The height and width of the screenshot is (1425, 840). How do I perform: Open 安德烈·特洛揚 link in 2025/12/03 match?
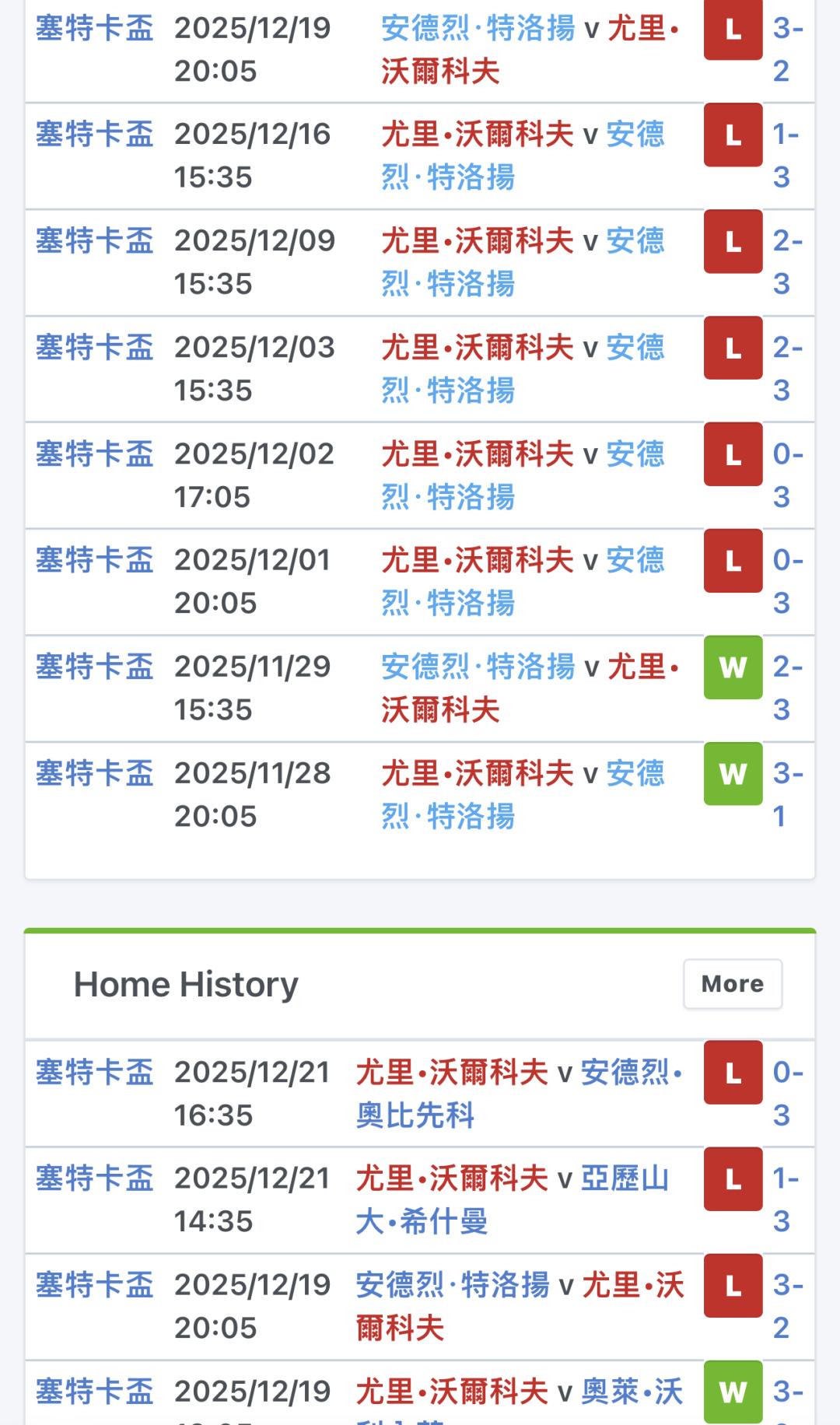click(523, 369)
